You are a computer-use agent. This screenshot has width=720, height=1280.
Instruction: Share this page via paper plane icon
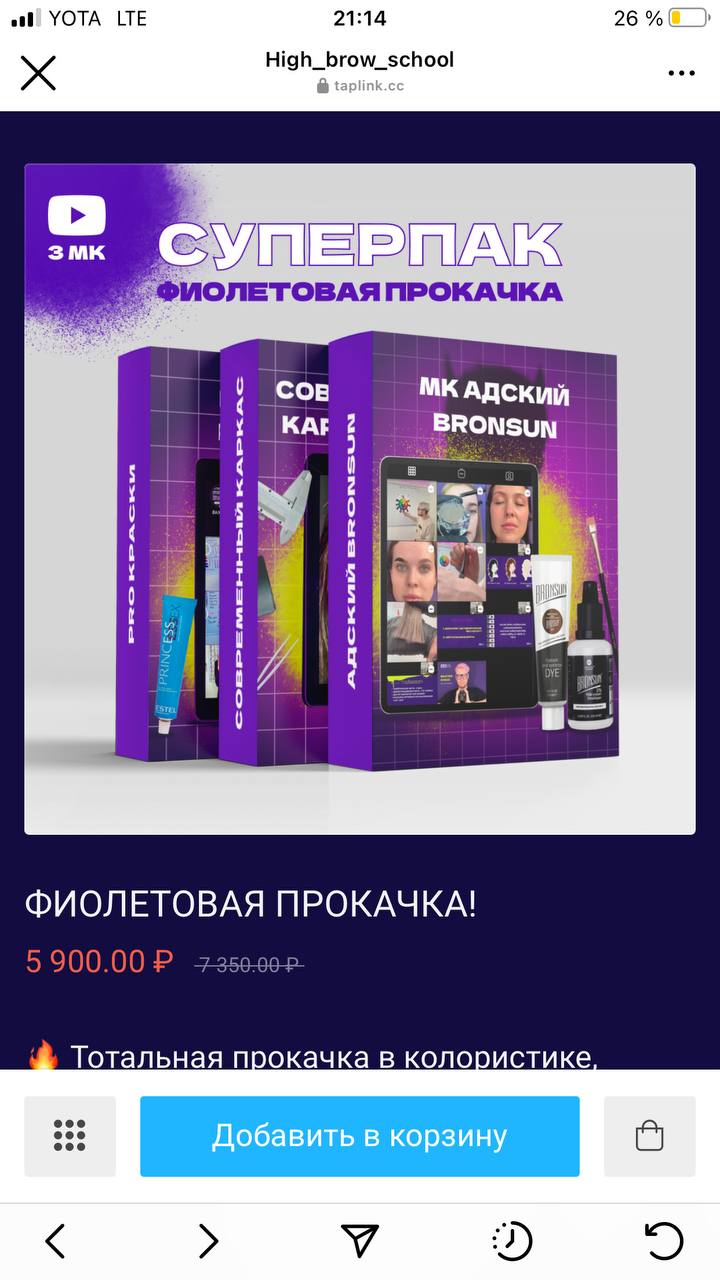(x=360, y=1240)
